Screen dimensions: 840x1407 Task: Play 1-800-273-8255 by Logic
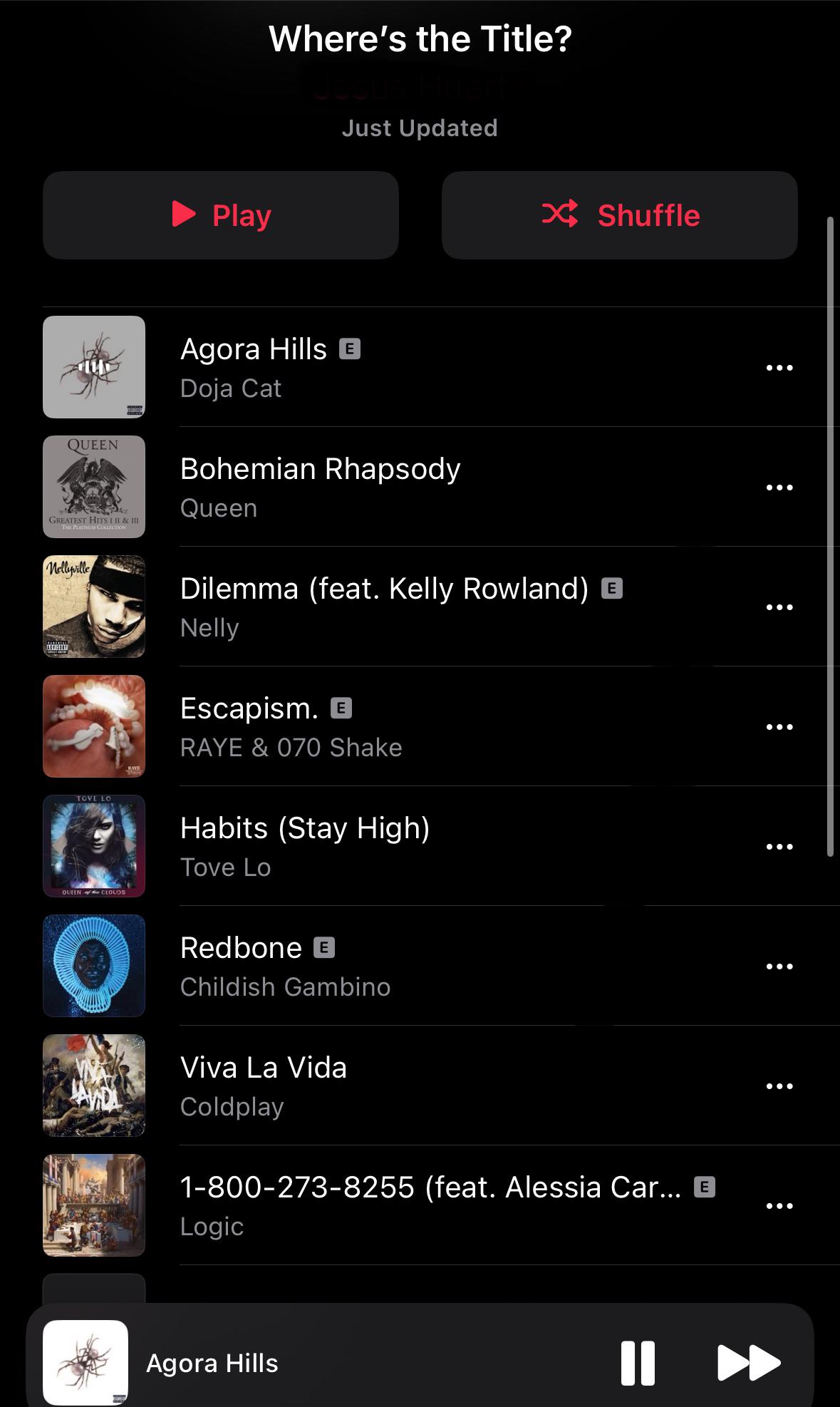430,1205
